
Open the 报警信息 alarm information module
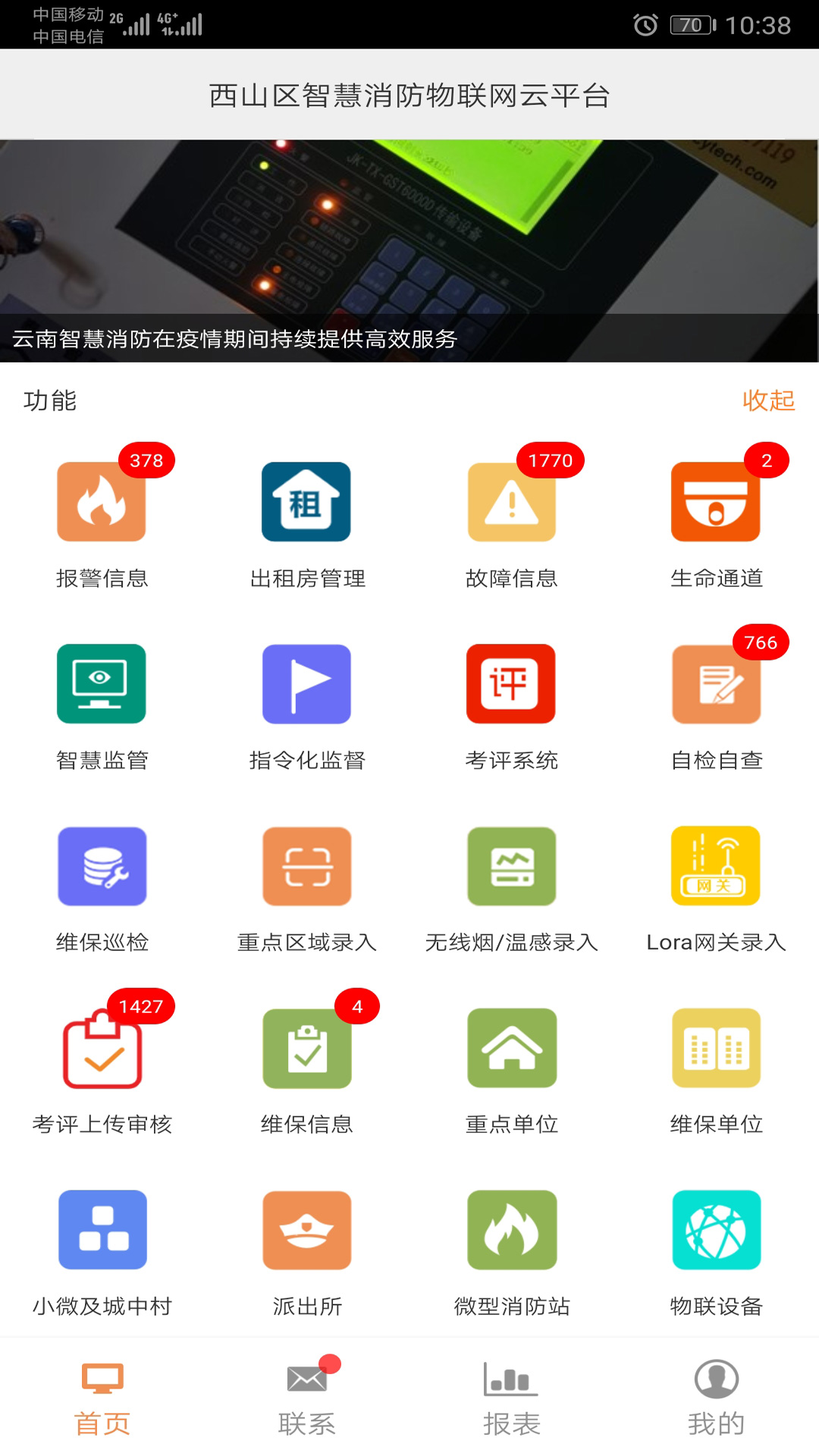pyautogui.click(x=102, y=500)
